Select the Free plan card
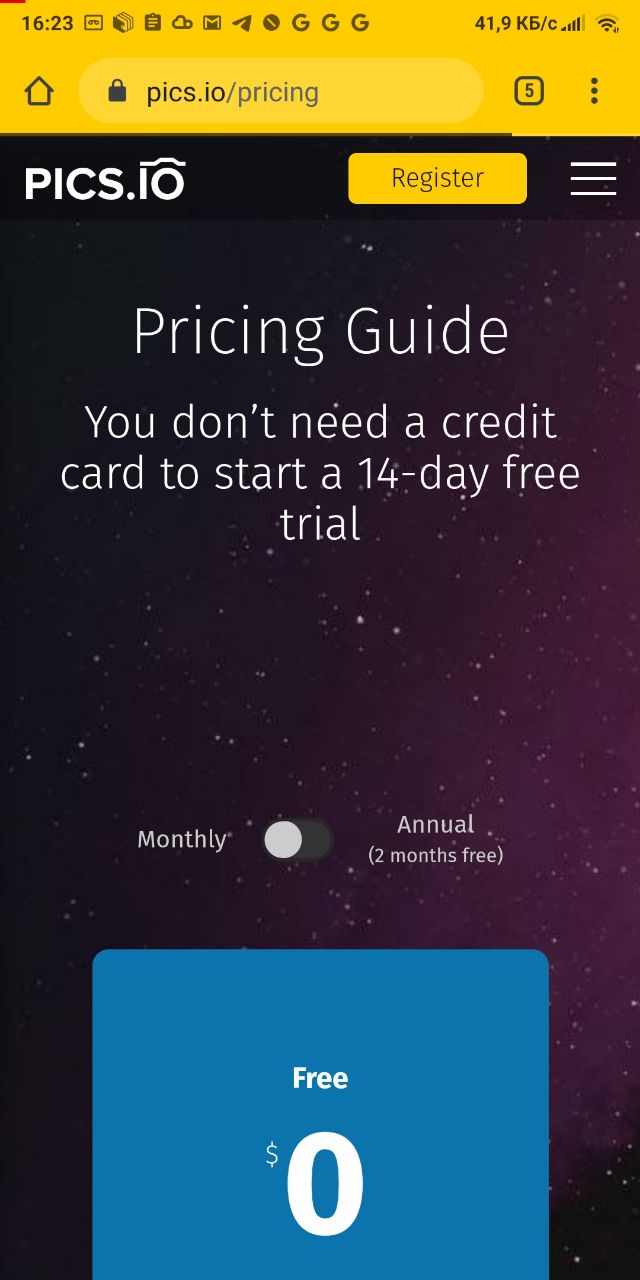This screenshot has height=1280, width=640. point(320,1114)
